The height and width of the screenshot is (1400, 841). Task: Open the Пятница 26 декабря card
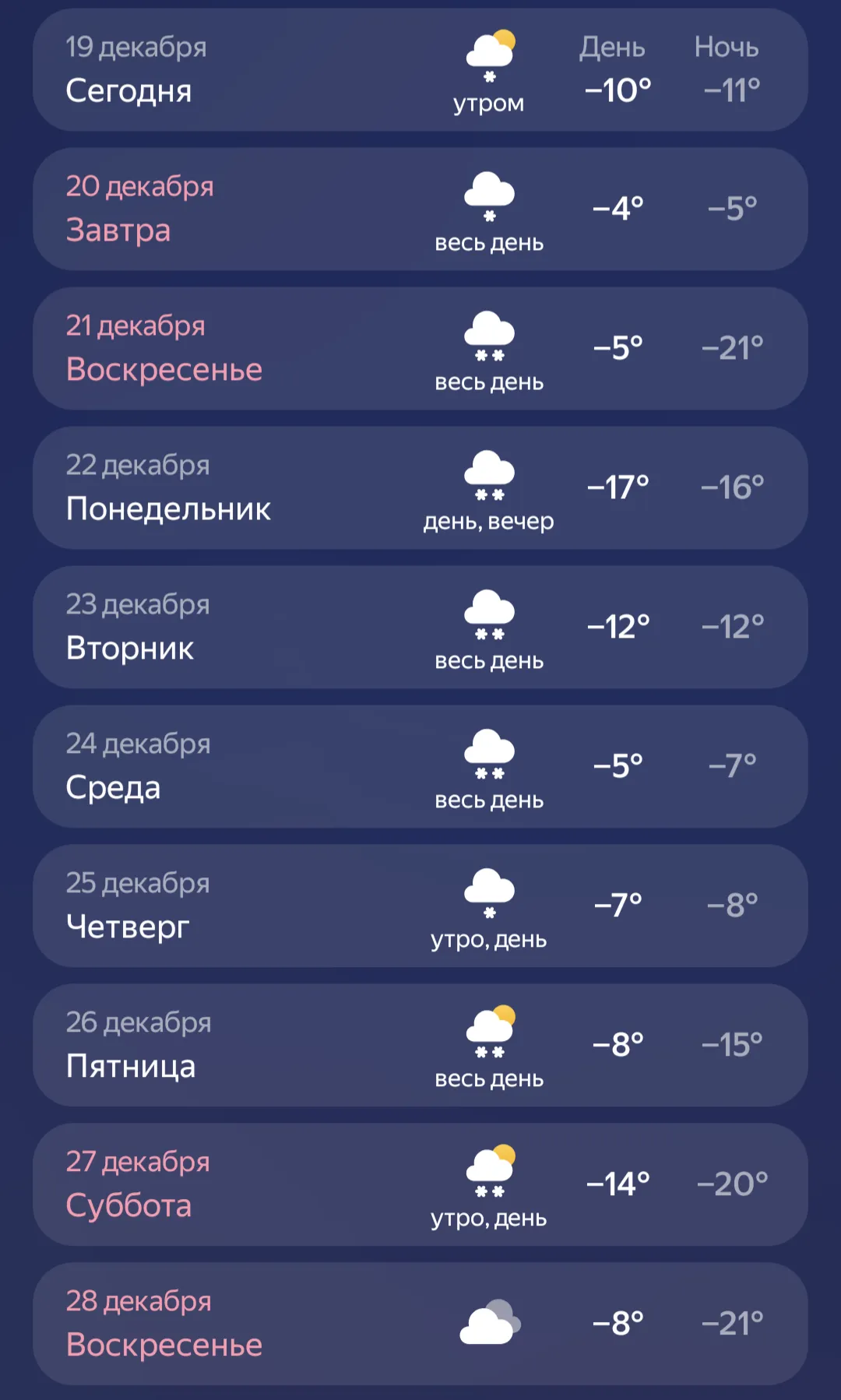(x=420, y=1045)
